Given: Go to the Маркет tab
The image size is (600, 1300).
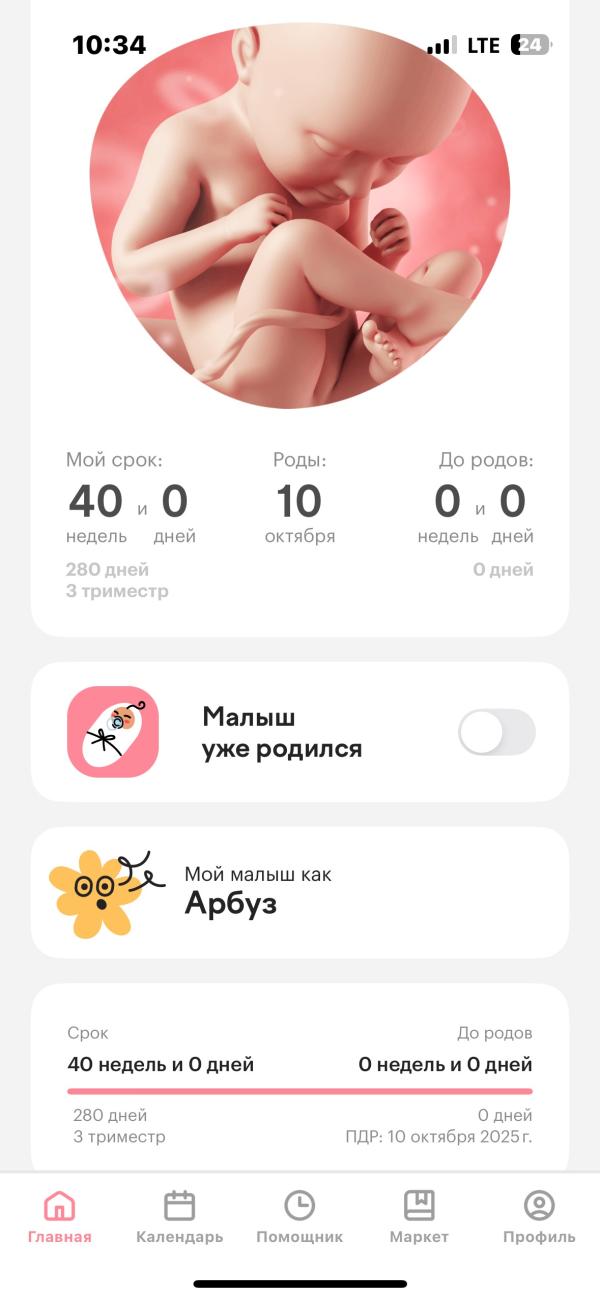Looking at the screenshot, I should (419, 1216).
